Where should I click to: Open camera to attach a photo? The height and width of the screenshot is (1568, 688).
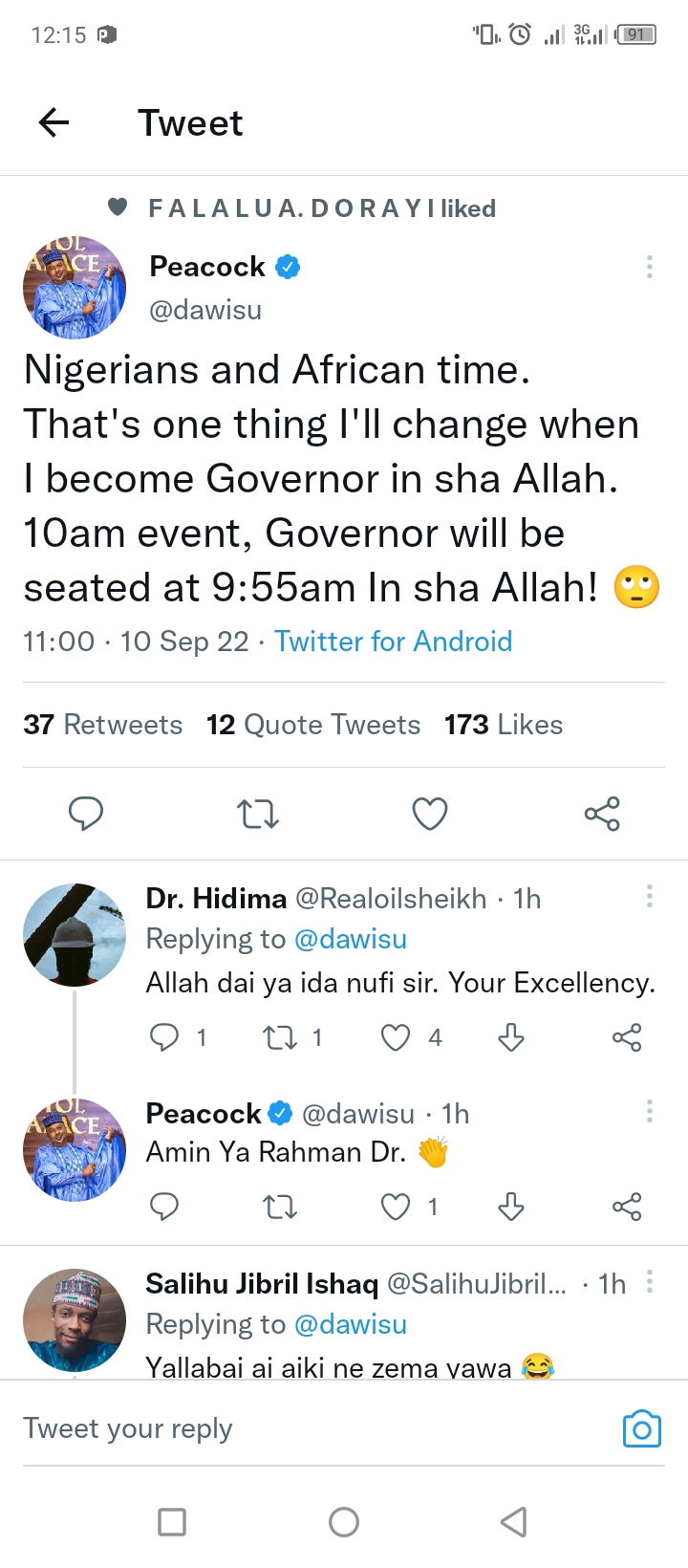642,1428
